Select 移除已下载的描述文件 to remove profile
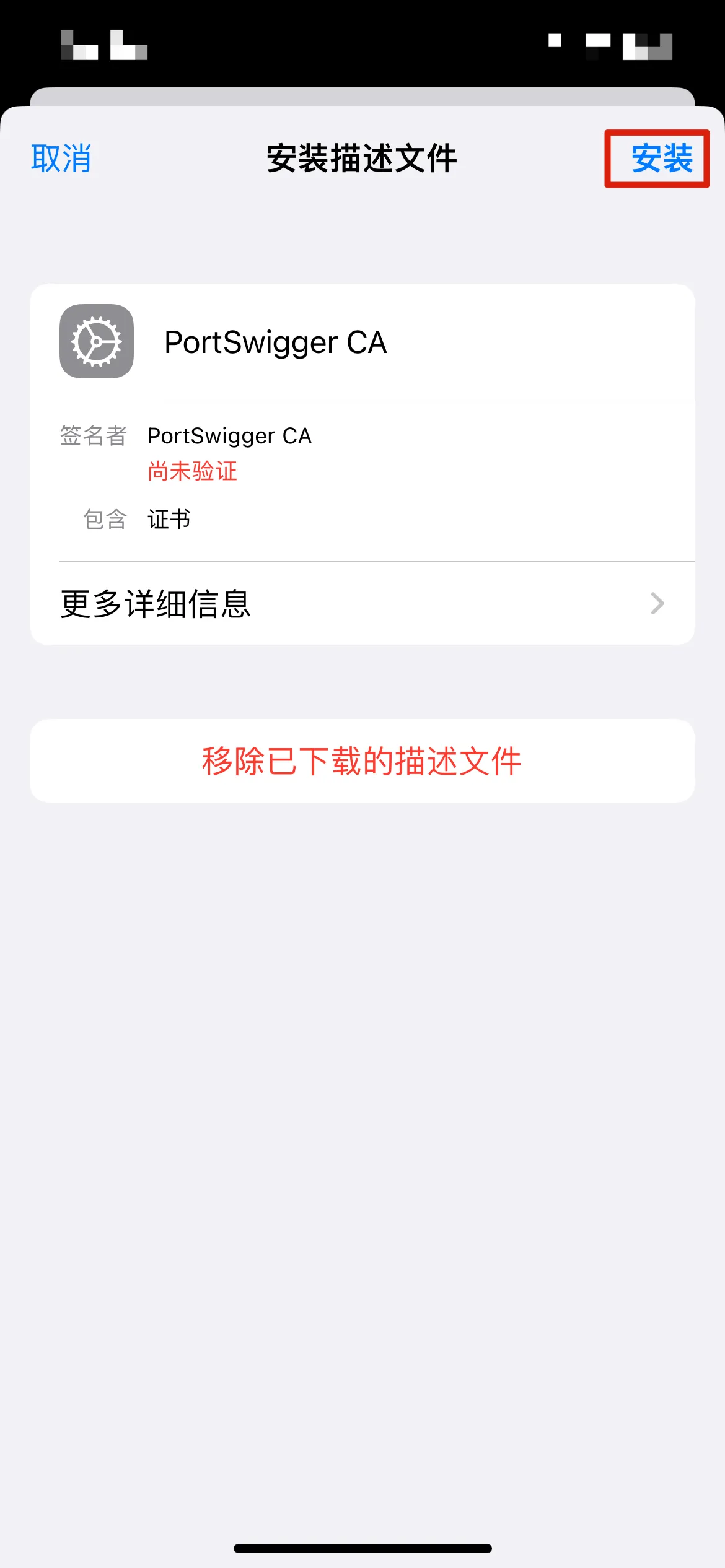This screenshot has width=725, height=1568. (x=362, y=761)
